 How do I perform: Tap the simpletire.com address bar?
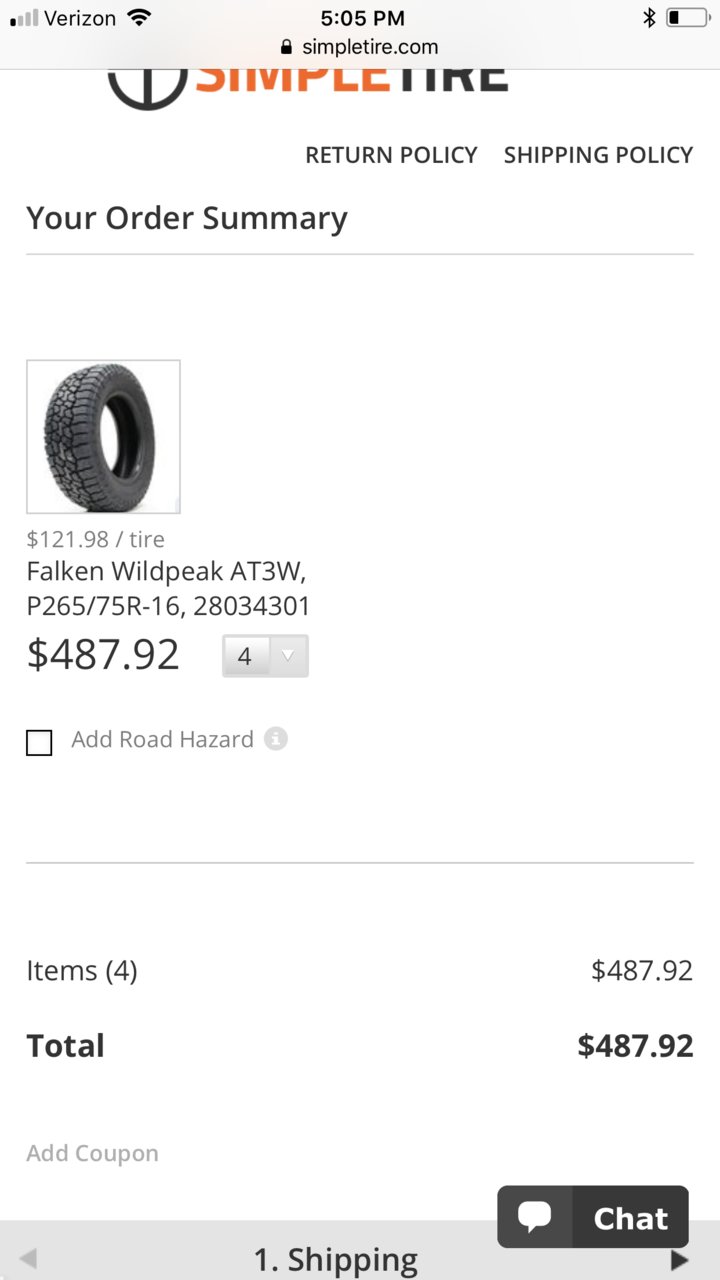[x=360, y=46]
